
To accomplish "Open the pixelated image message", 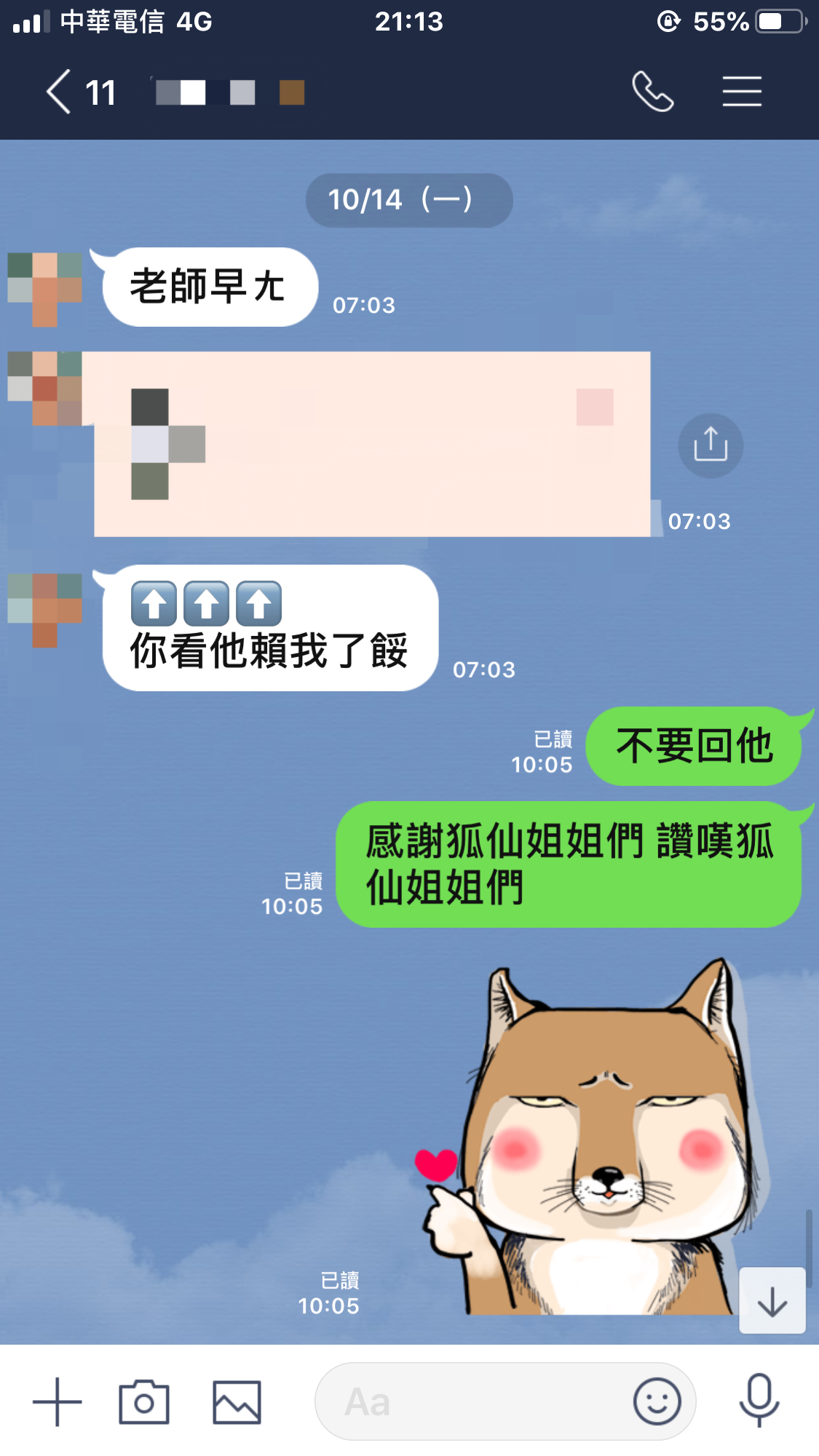I will [372, 445].
